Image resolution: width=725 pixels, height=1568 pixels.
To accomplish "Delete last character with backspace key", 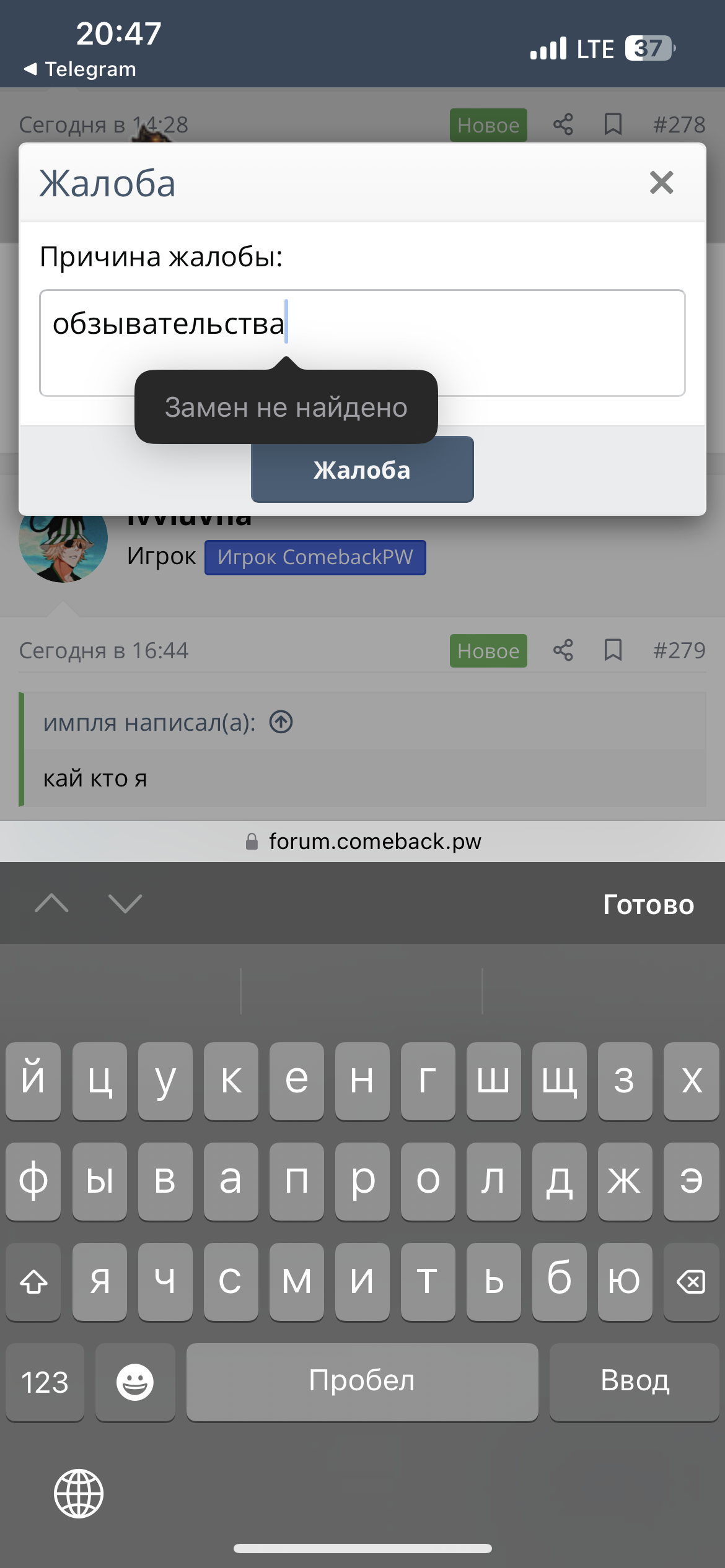I will point(690,1281).
